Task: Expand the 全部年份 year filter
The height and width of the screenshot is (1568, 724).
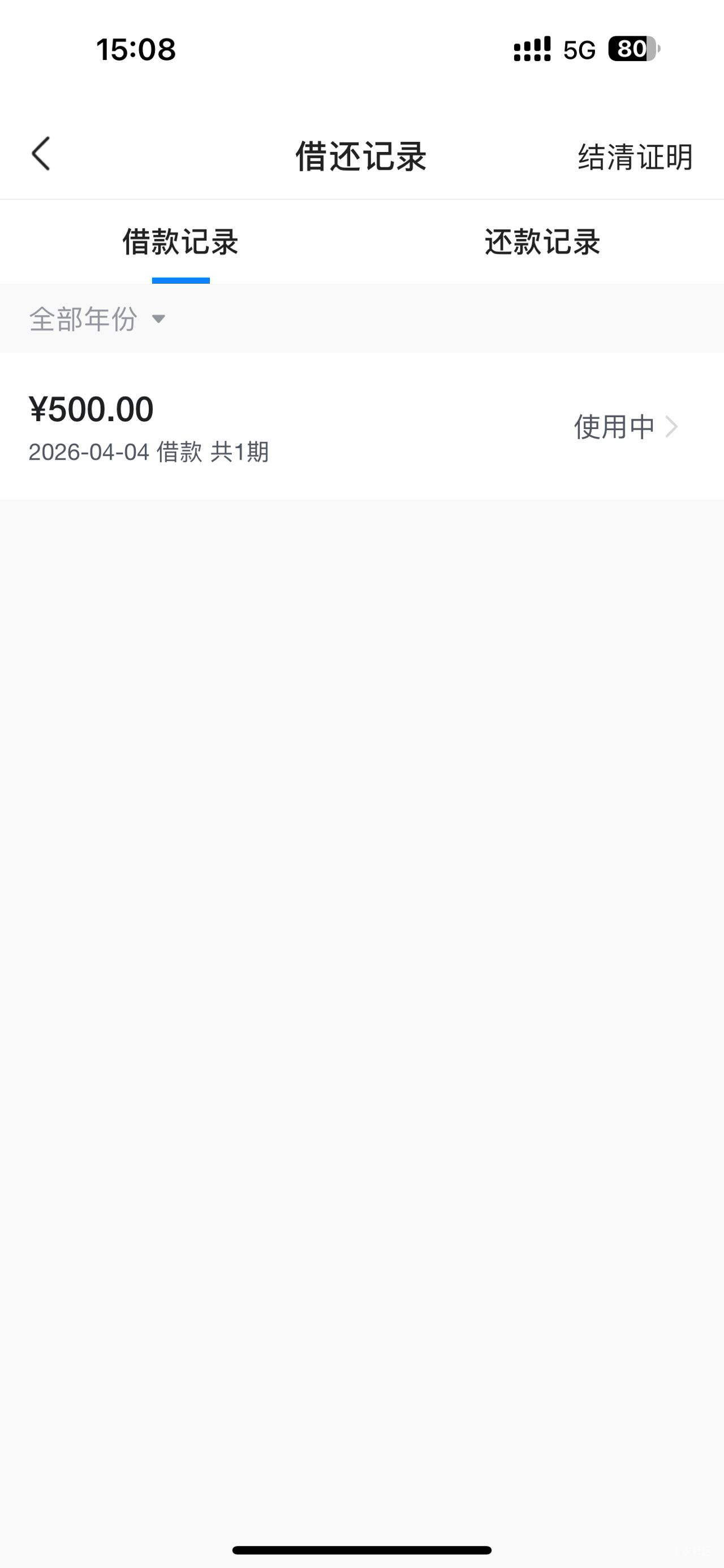Action: (x=97, y=319)
